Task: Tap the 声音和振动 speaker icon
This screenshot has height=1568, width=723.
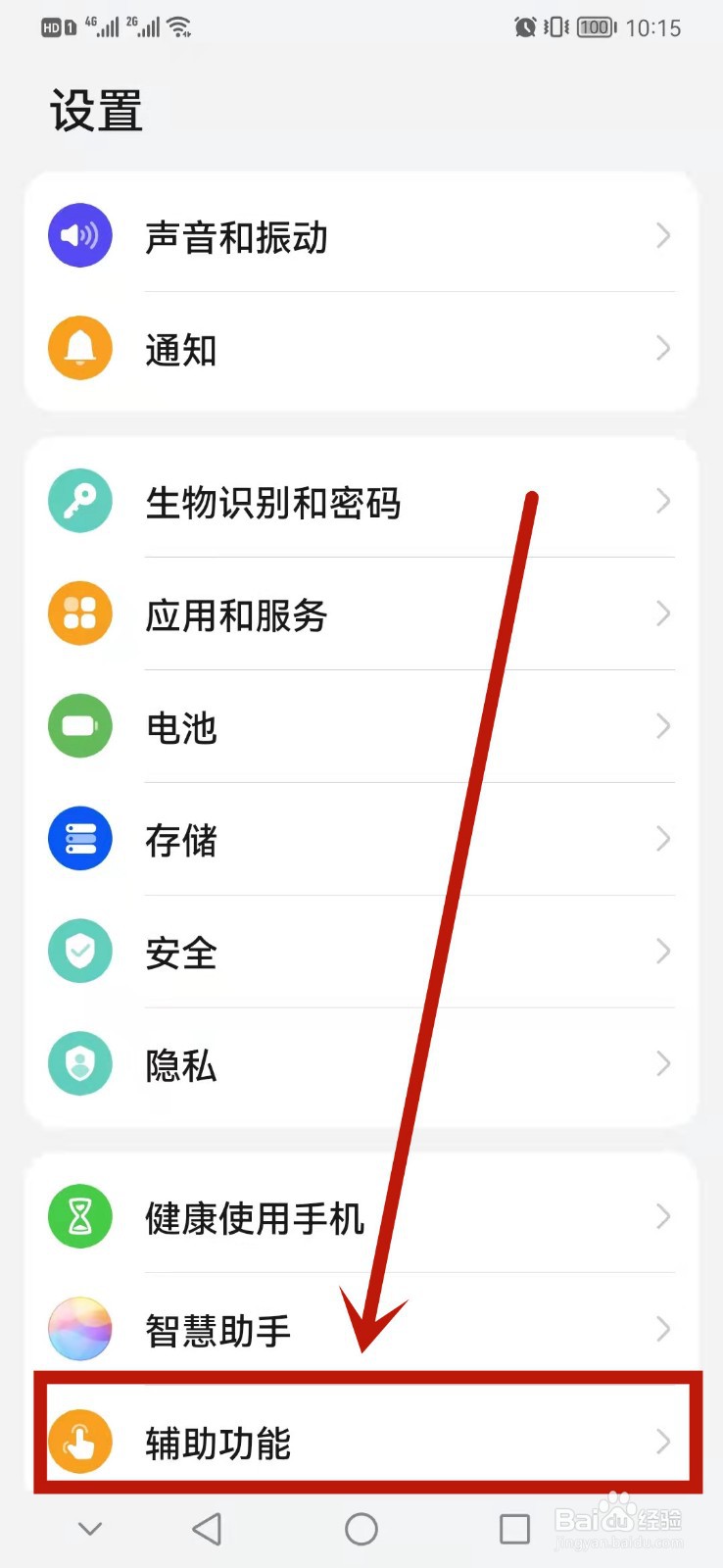Action: click(x=79, y=235)
